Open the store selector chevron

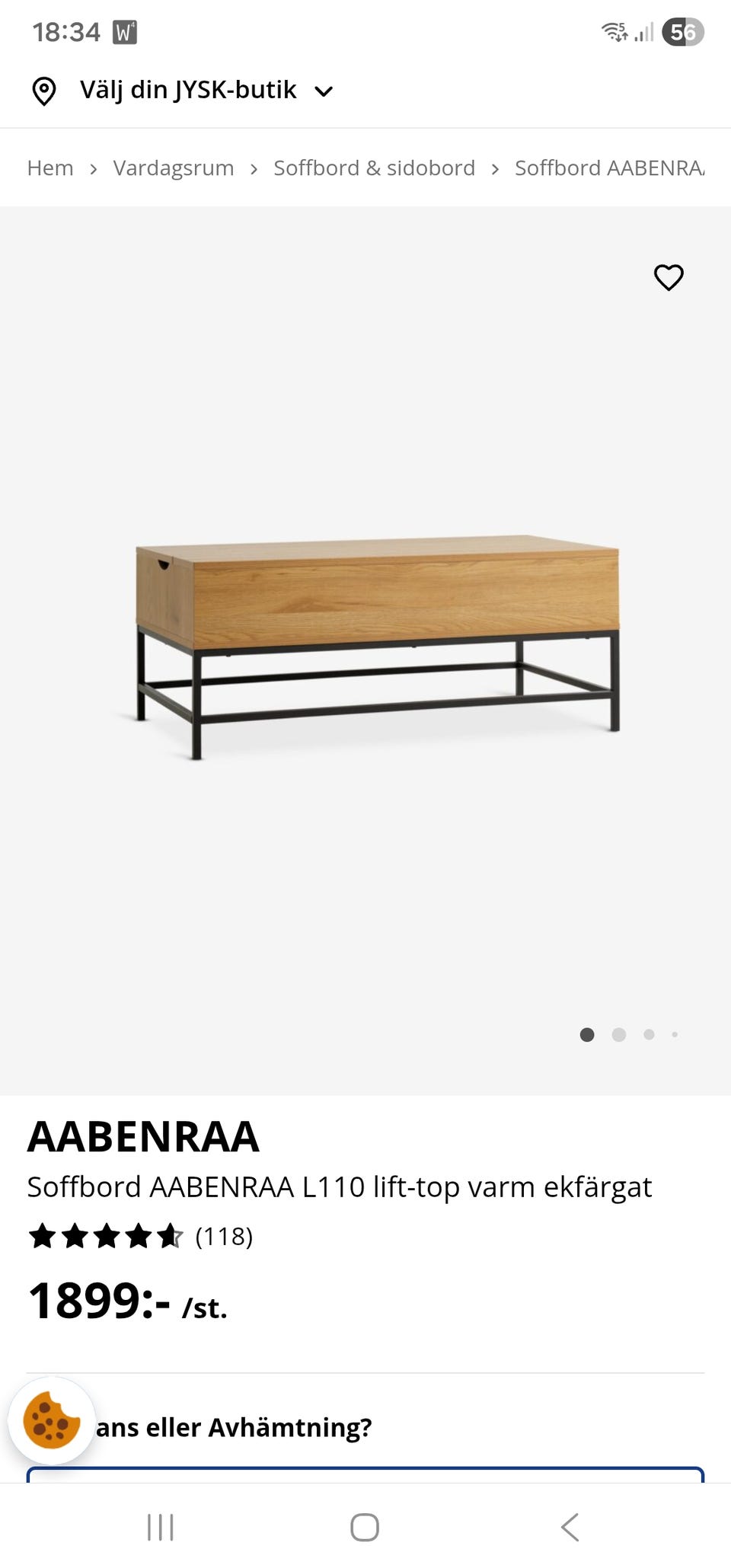(323, 90)
